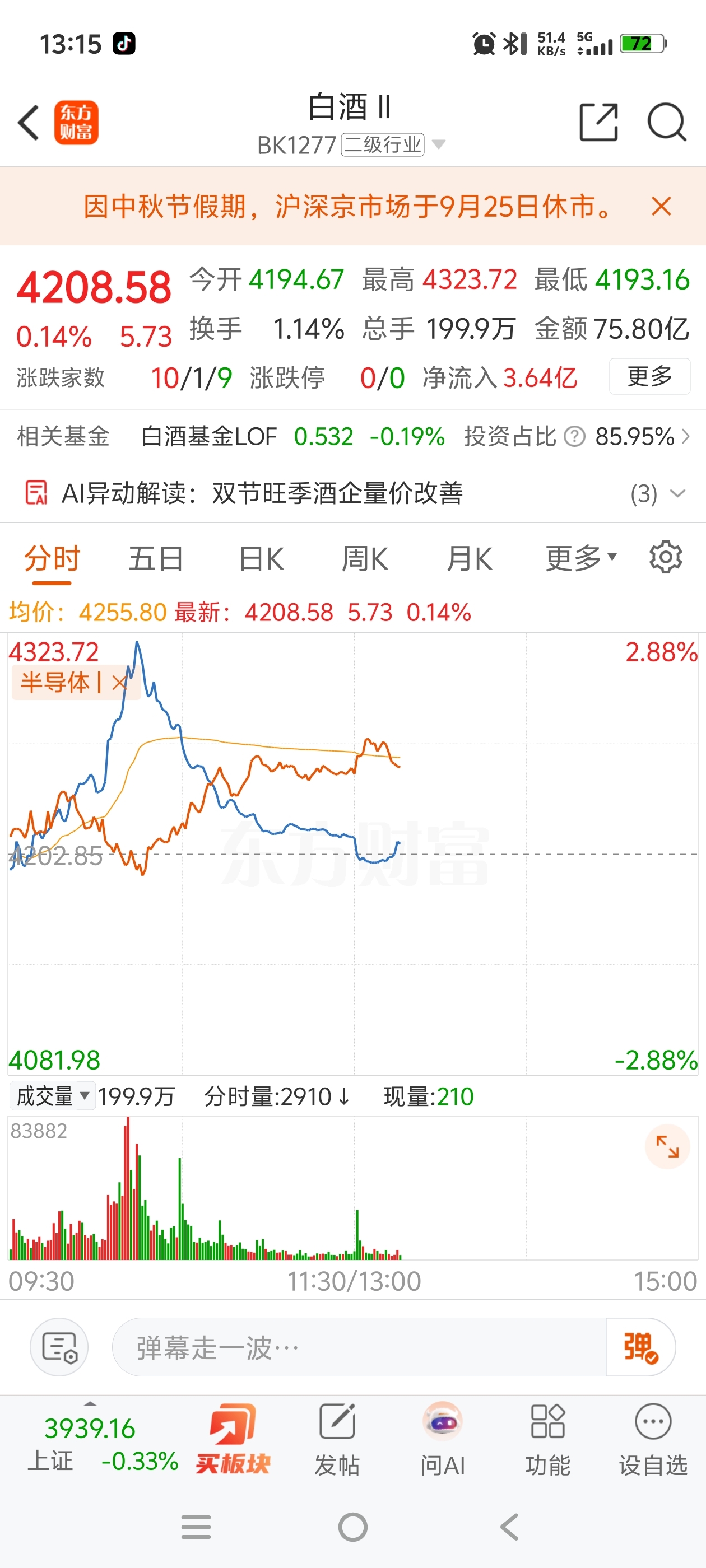Tap the 弹幕 comment input field
706x1568 pixels.
click(359, 1347)
